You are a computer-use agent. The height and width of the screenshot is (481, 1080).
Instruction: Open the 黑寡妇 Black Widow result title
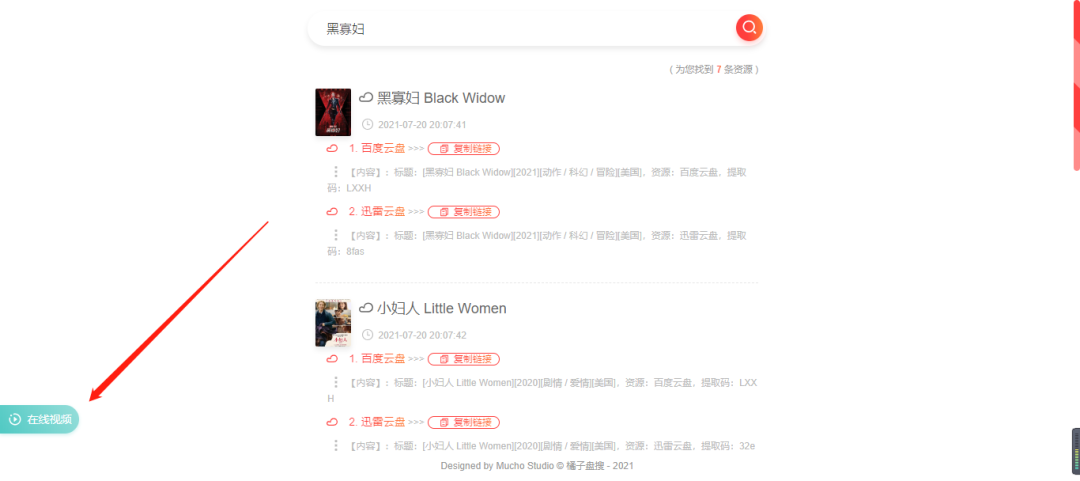pos(441,98)
